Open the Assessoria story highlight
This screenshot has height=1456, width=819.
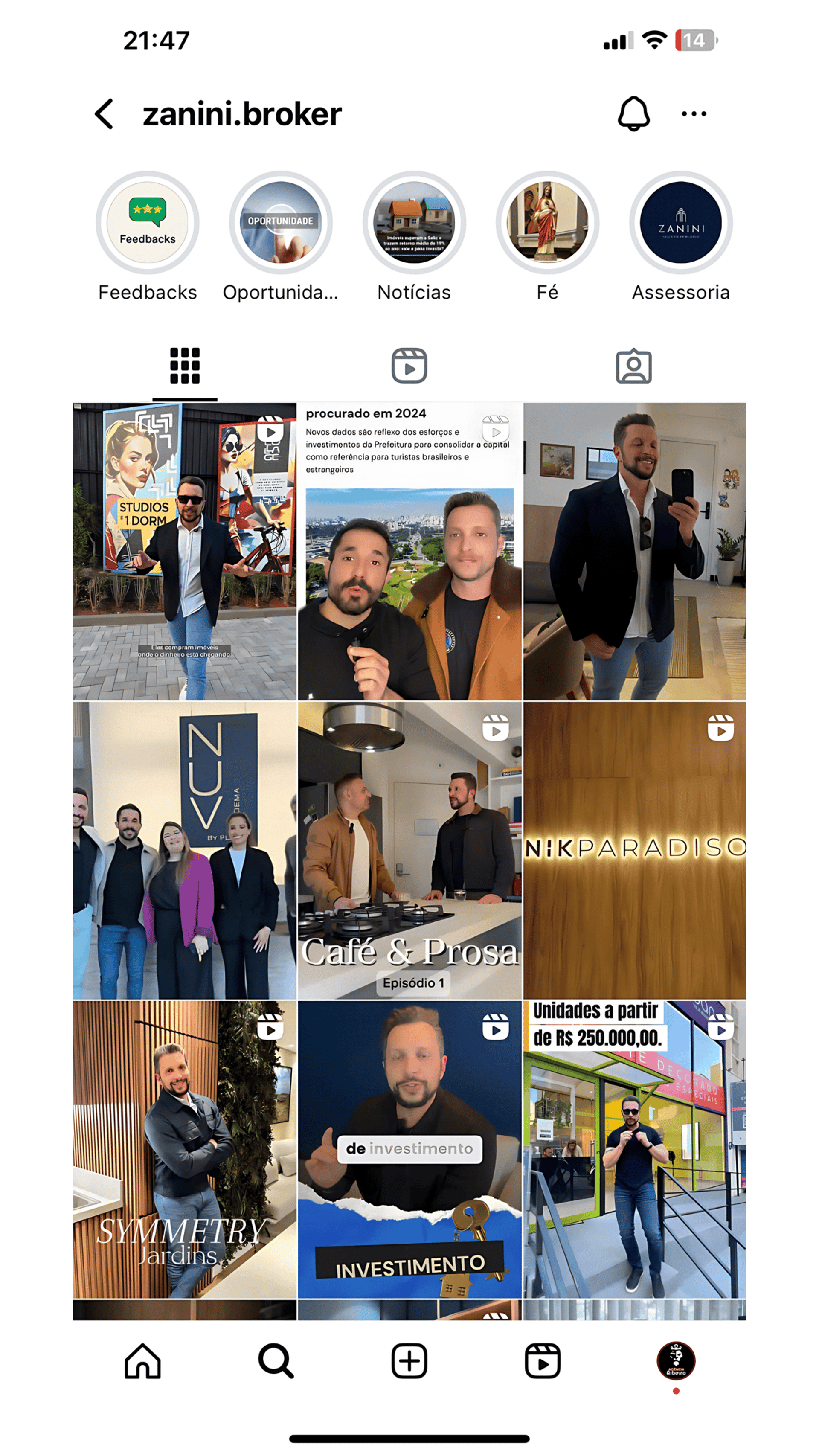[x=680, y=223]
